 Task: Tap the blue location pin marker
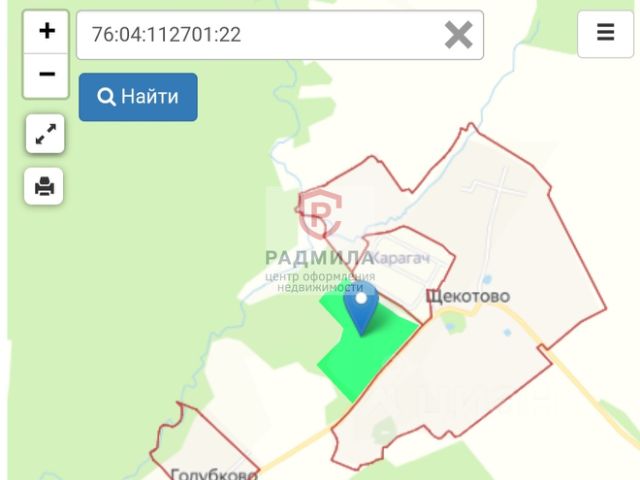pos(360,305)
